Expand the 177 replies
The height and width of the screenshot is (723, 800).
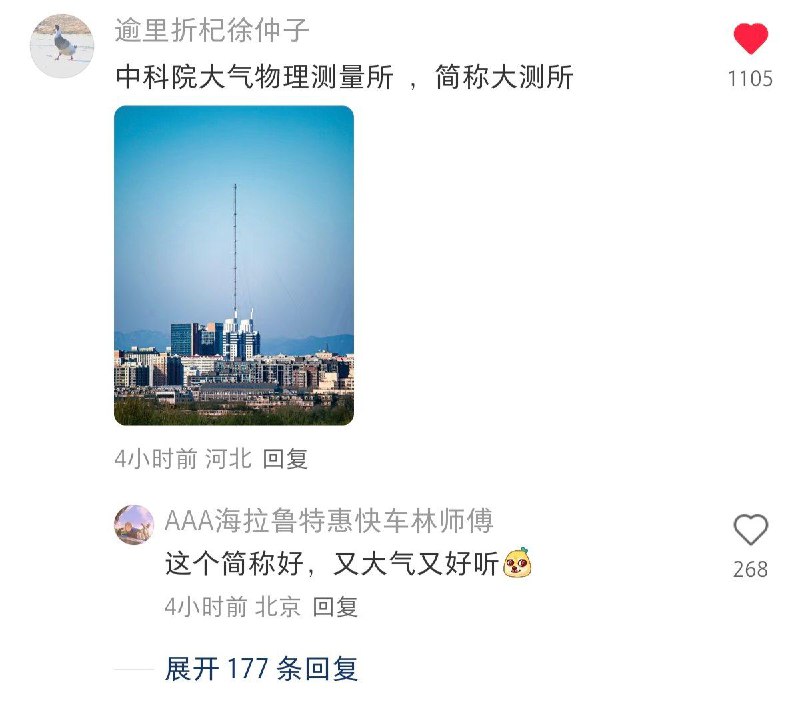click(x=261, y=669)
